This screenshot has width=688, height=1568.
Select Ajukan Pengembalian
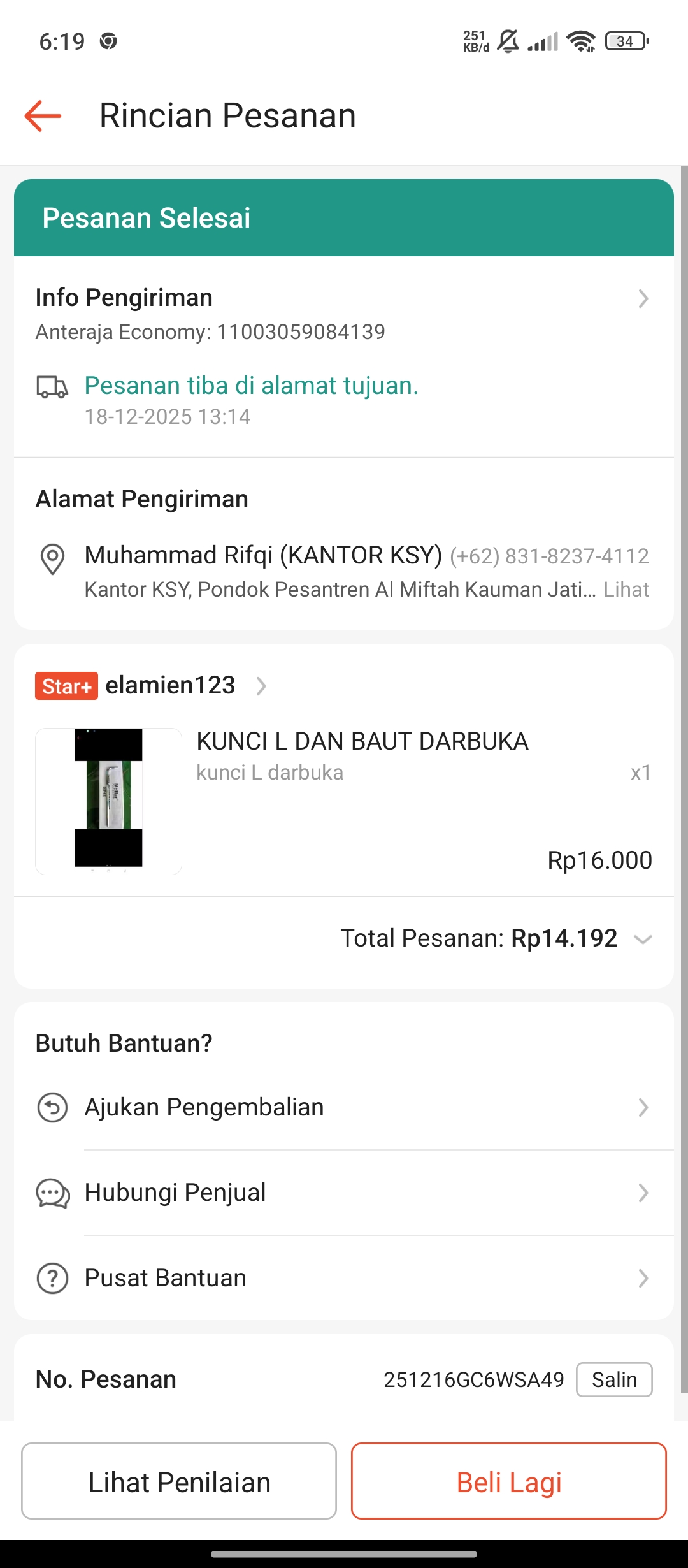343,1108
